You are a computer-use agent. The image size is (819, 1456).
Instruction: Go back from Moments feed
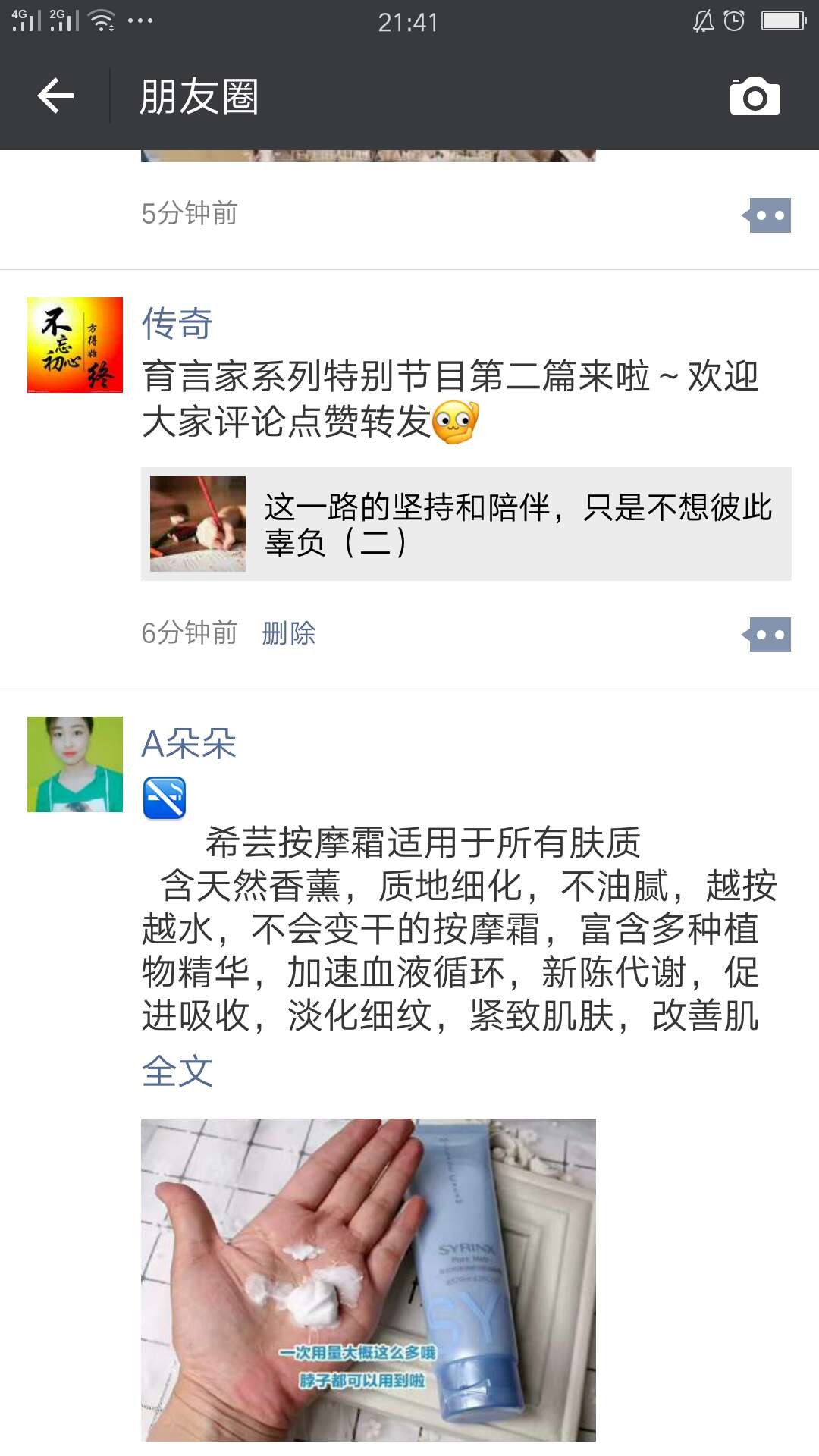point(55,96)
